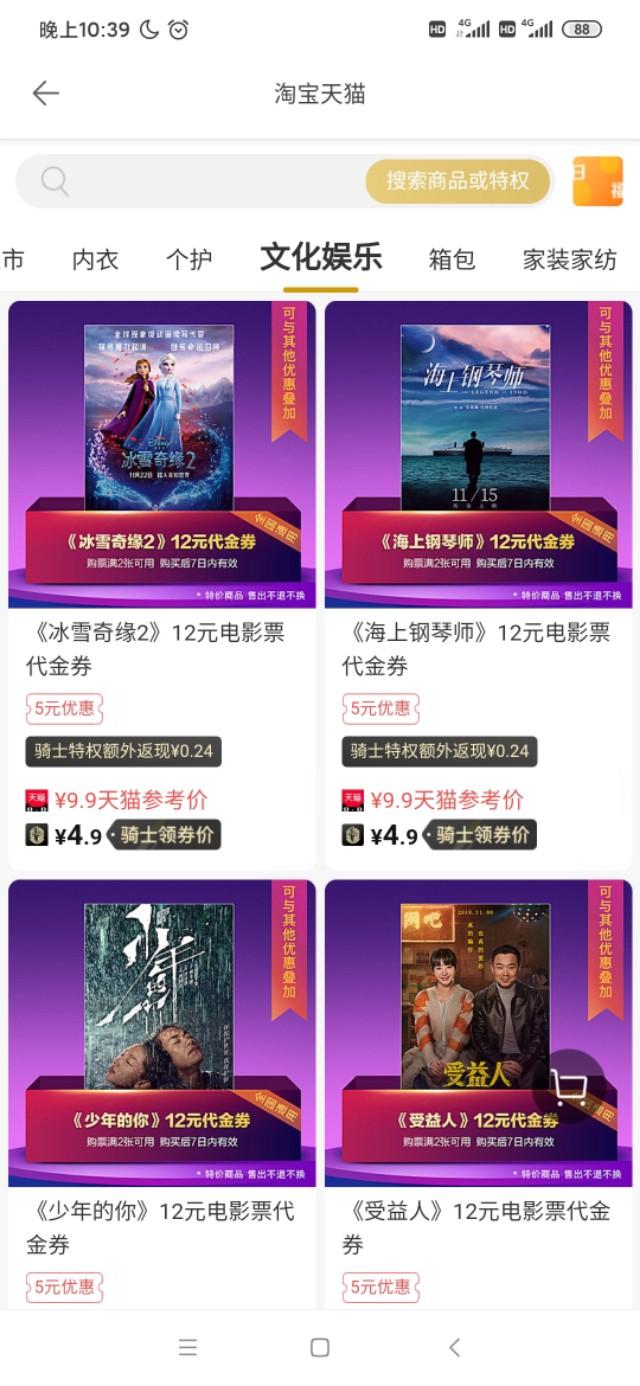Open the floating shopping cart
This screenshot has height=1386, width=640.
[570, 1086]
